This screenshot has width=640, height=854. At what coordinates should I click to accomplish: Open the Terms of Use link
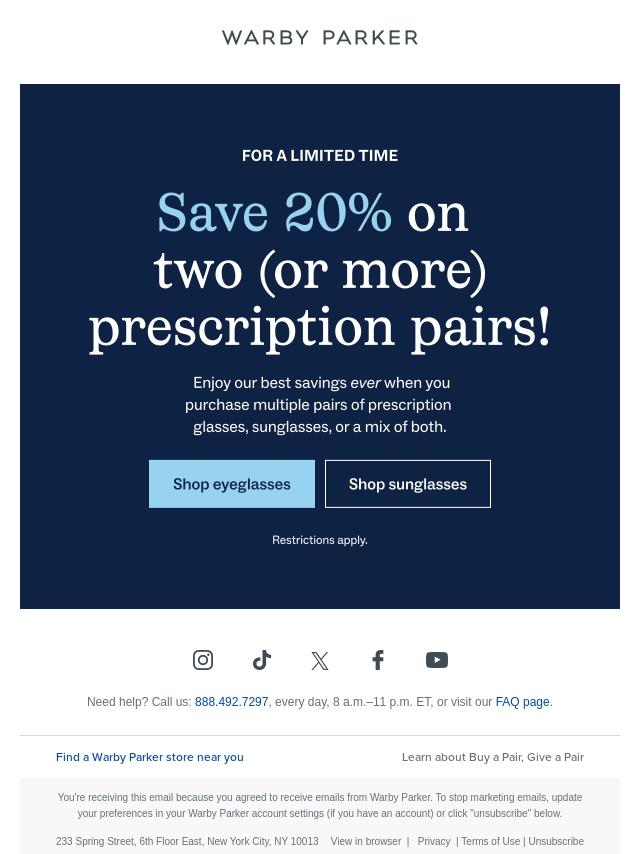click(x=490, y=841)
